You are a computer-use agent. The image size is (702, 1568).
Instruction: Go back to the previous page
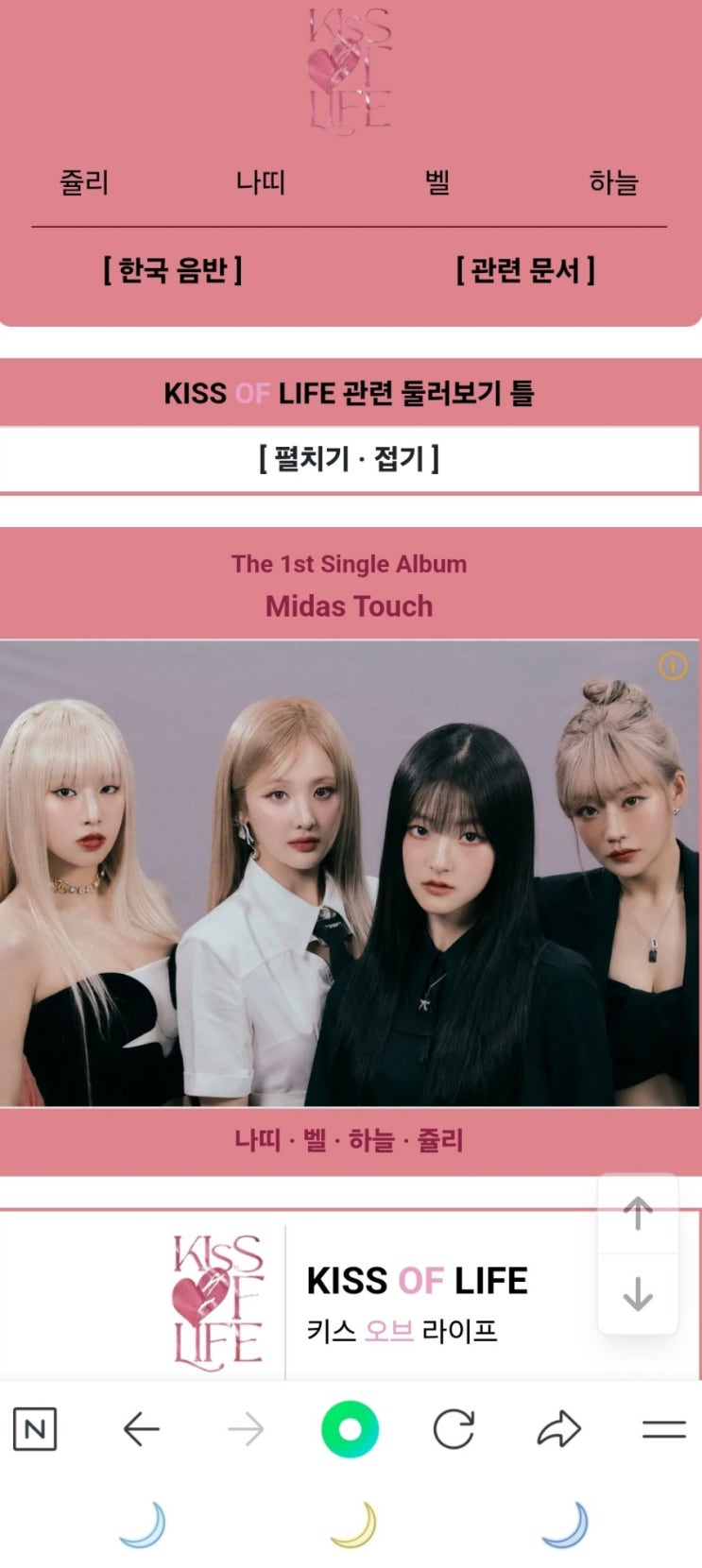coord(141,1429)
